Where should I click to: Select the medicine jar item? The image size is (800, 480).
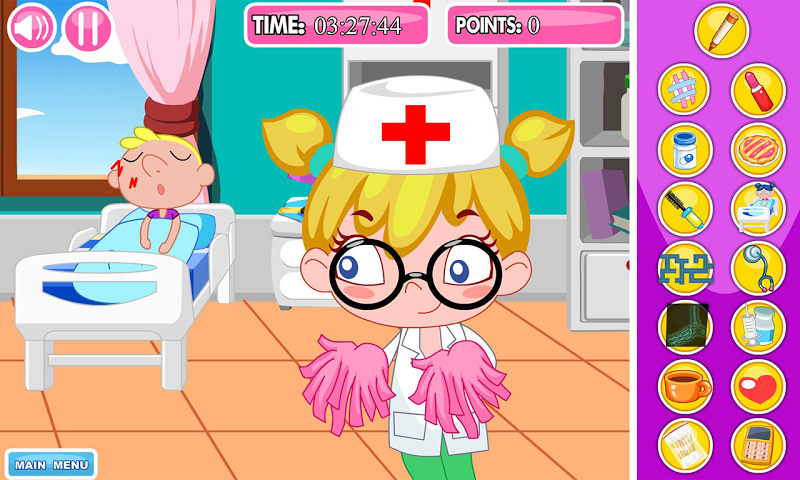[x=684, y=149]
